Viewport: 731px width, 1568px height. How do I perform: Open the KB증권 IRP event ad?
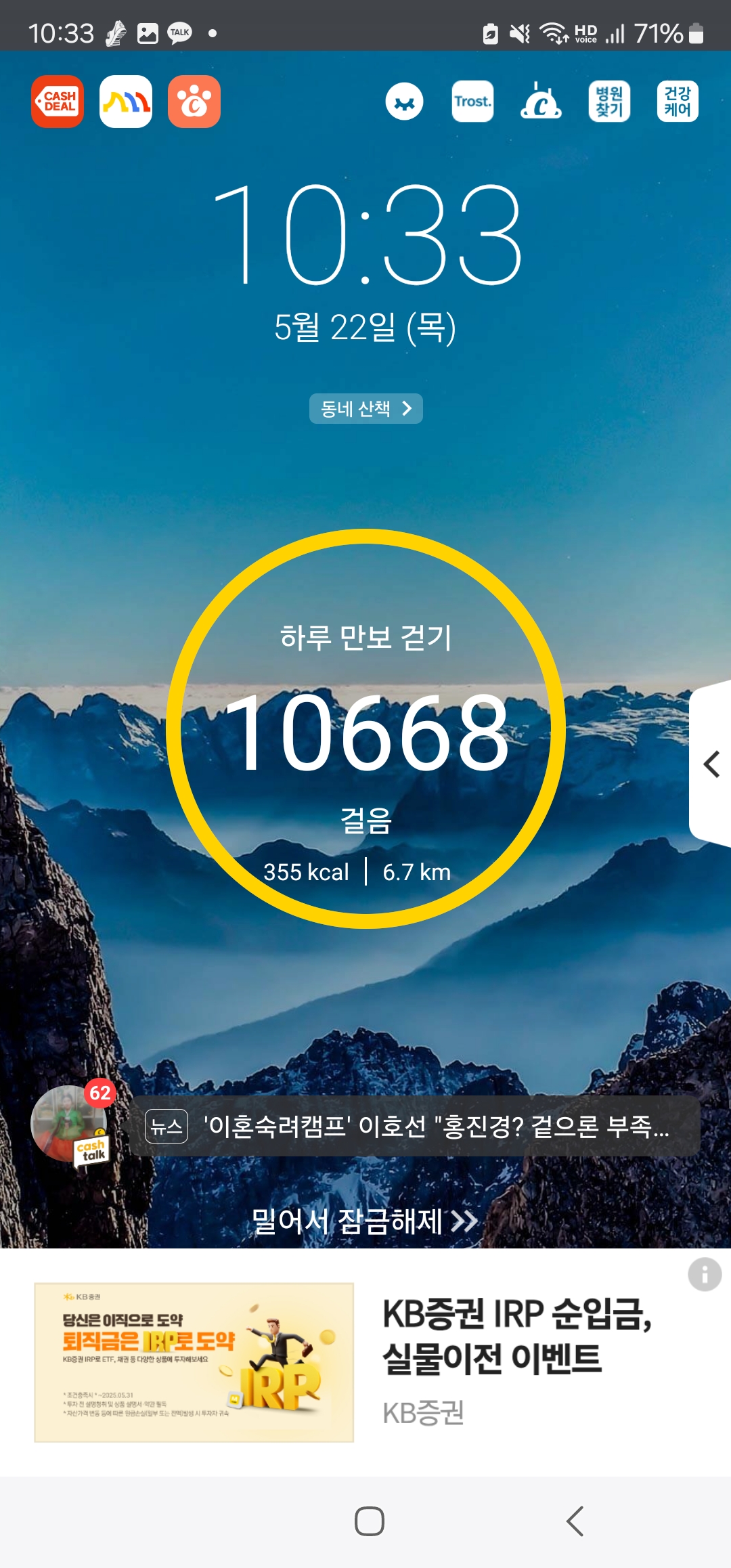pyautogui.click(x=365, y=1362)
